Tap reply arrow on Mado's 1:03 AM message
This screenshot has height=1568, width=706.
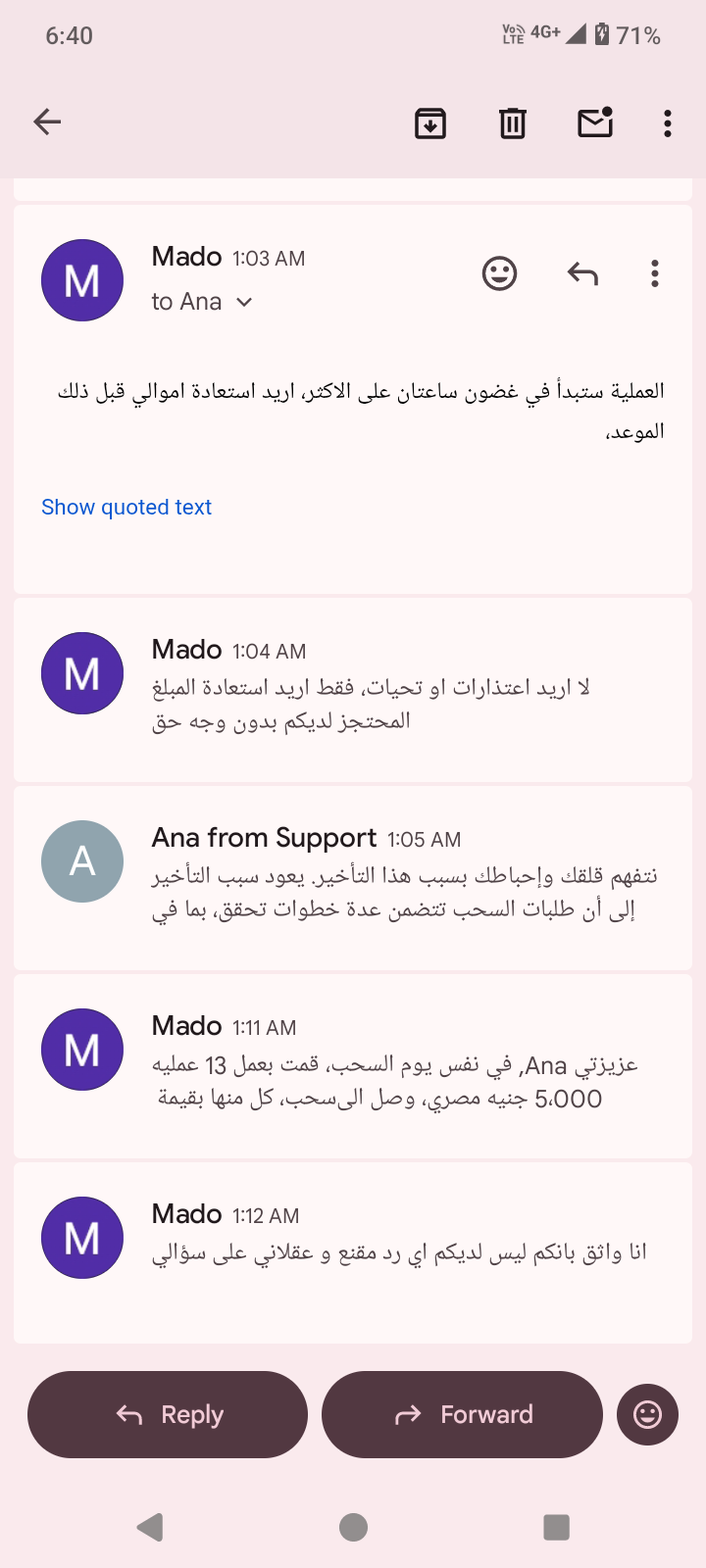pyautogui.click(x=582, y=273)
